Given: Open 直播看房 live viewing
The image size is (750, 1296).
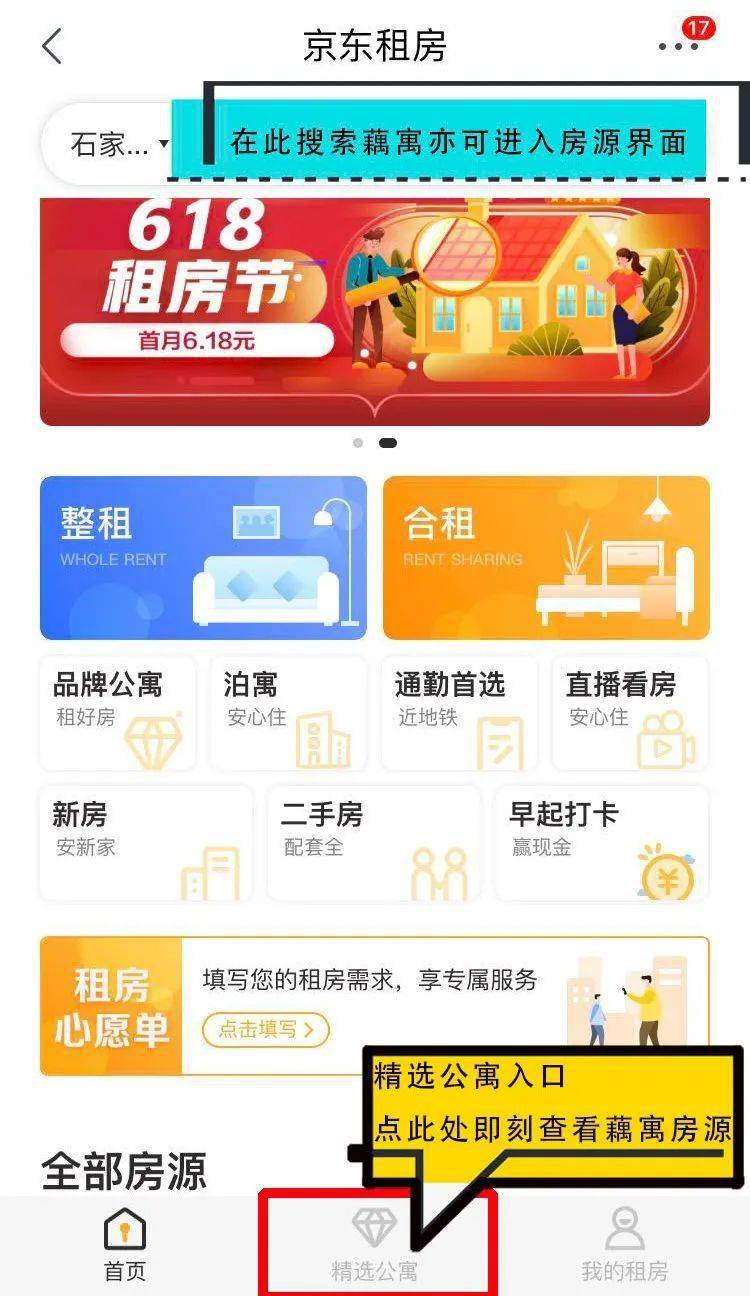Looking at the screenshot, I should pyautogui.click(x=631, y=712).
